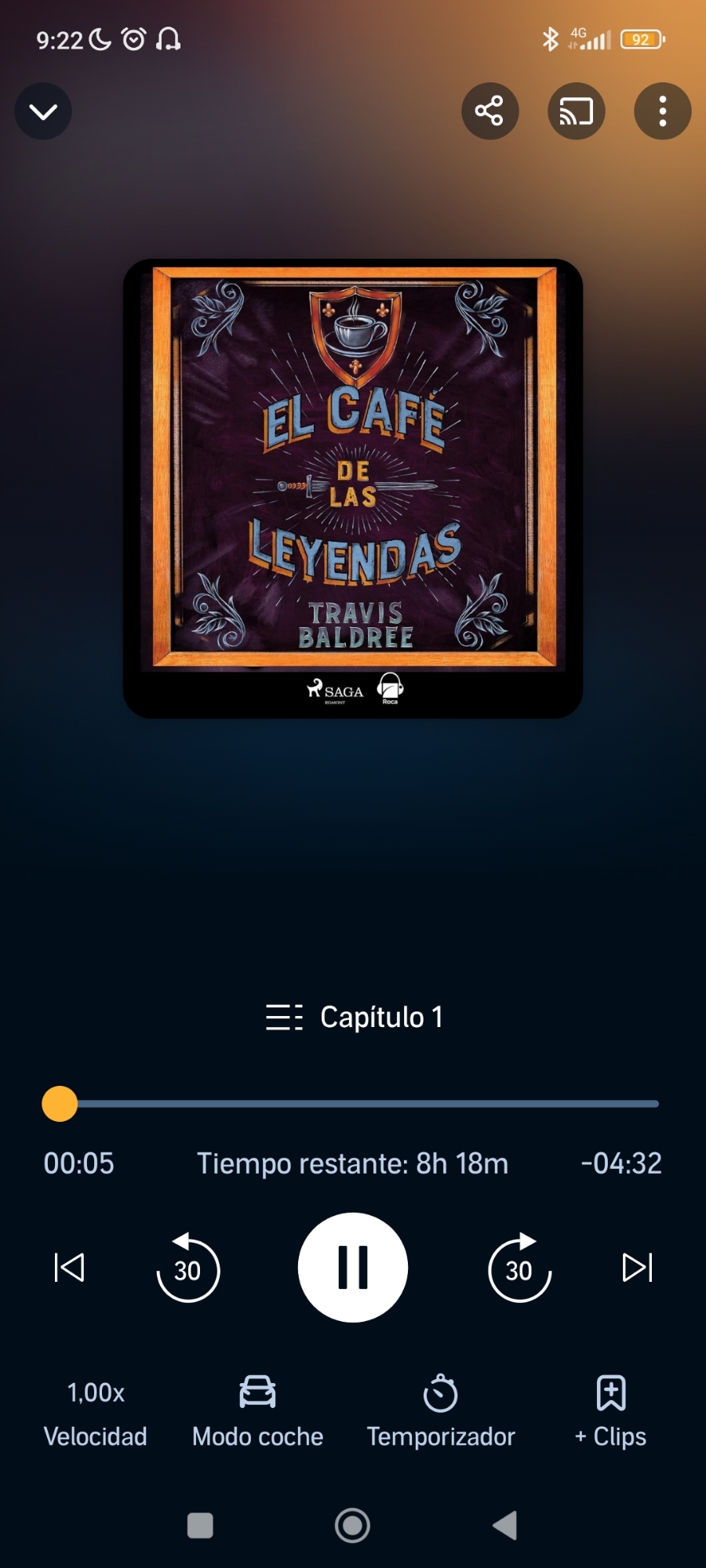The image size is (706, 1568).
Task: Enable Modo coche
Action: click(x=257, y=1413)
